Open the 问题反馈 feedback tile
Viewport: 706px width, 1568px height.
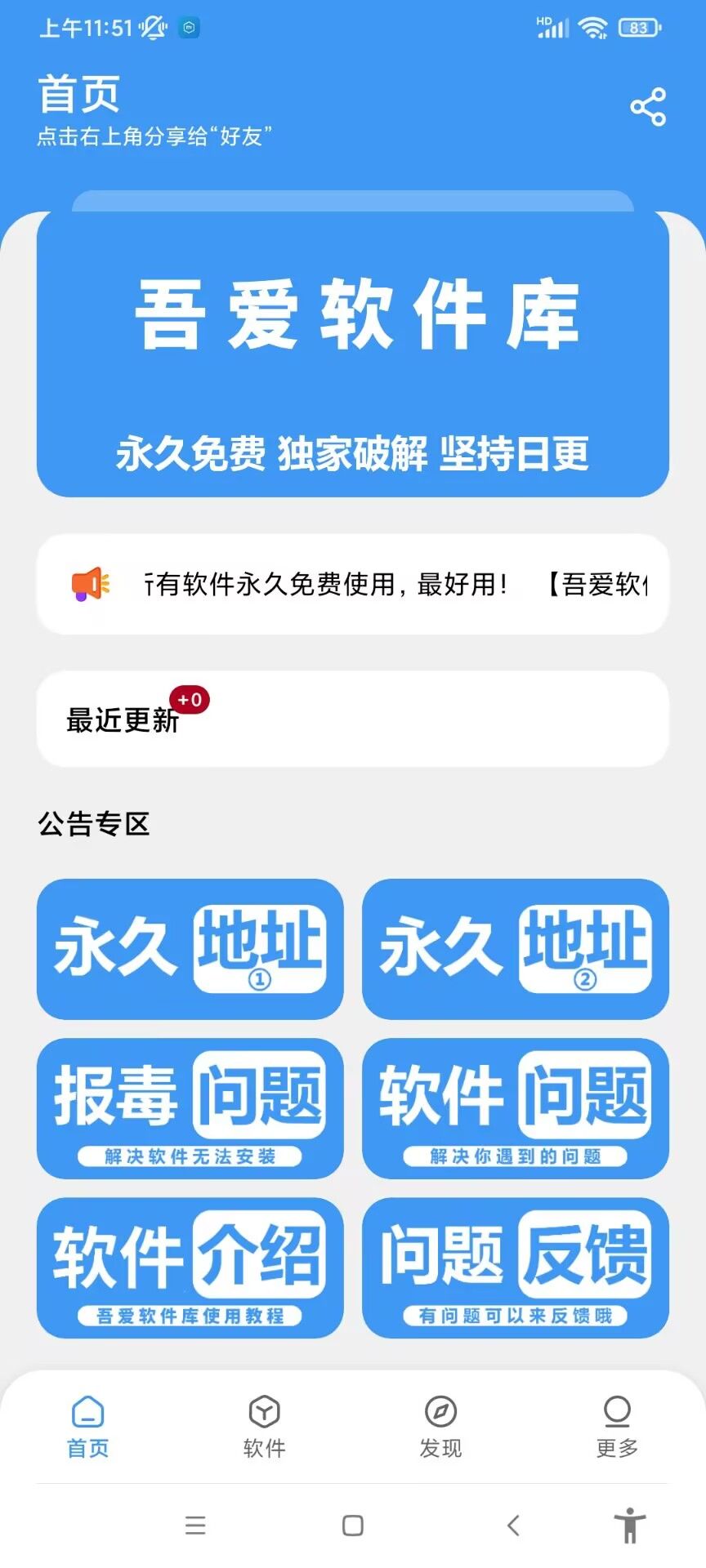click(x=514, y=1268)
